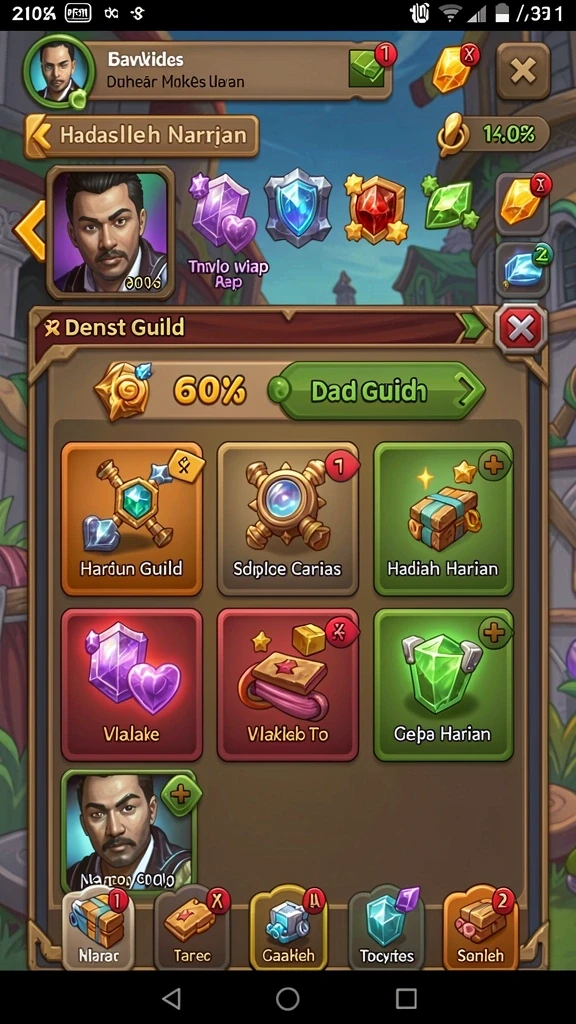Open the Vlakleb To tile

[x=287, y=685]
